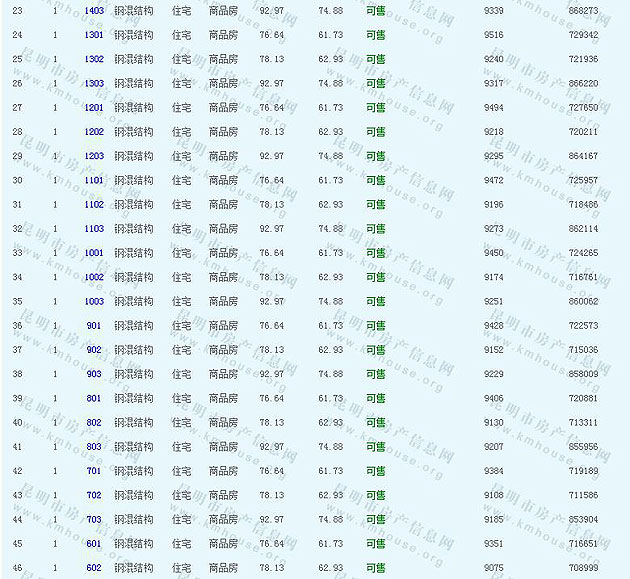View unit 1003 link
The height and width of the screenshot is (579, 630).
[94, 301]
